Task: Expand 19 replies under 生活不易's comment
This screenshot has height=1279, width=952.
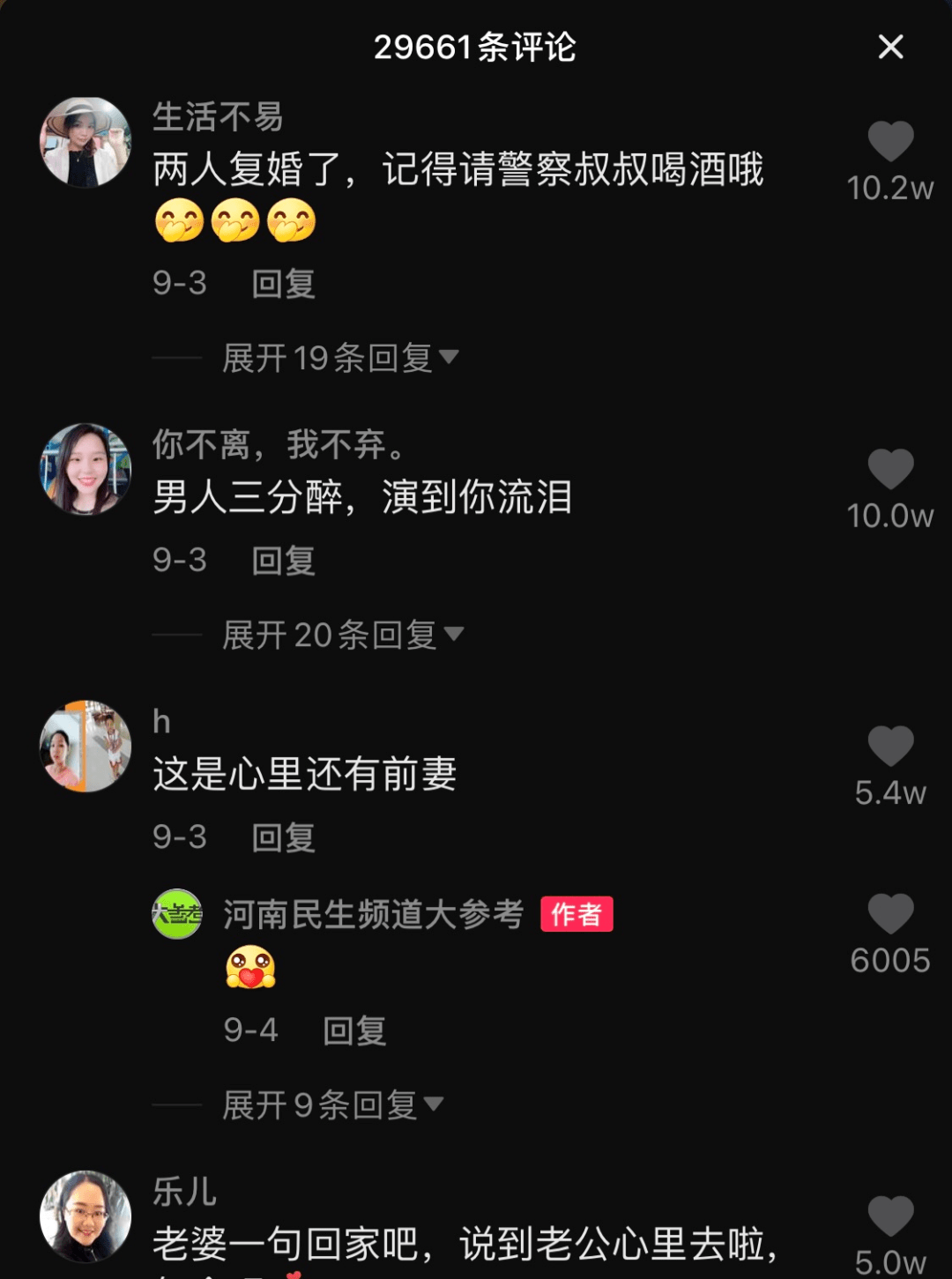Action: tap(339, 358)
